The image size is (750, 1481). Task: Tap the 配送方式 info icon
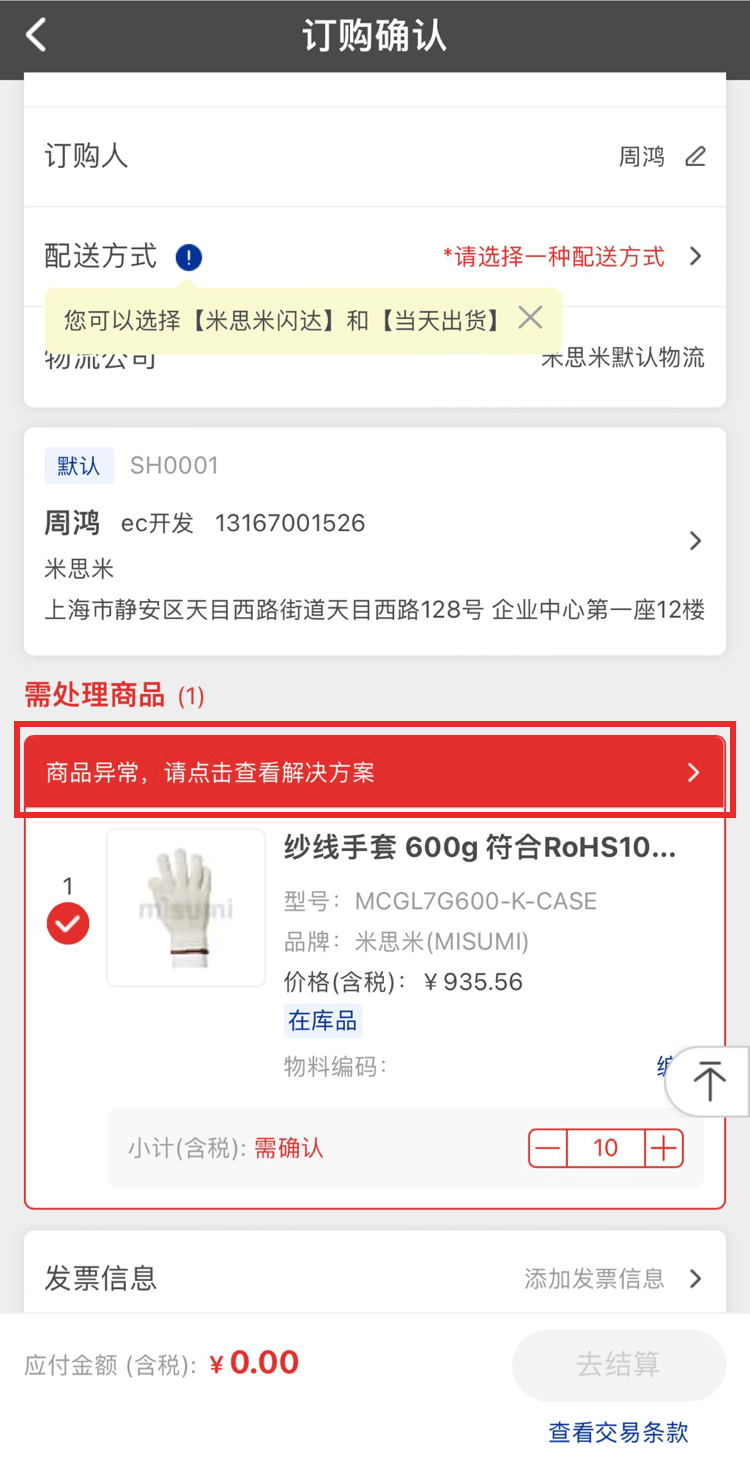coord(188,258)
